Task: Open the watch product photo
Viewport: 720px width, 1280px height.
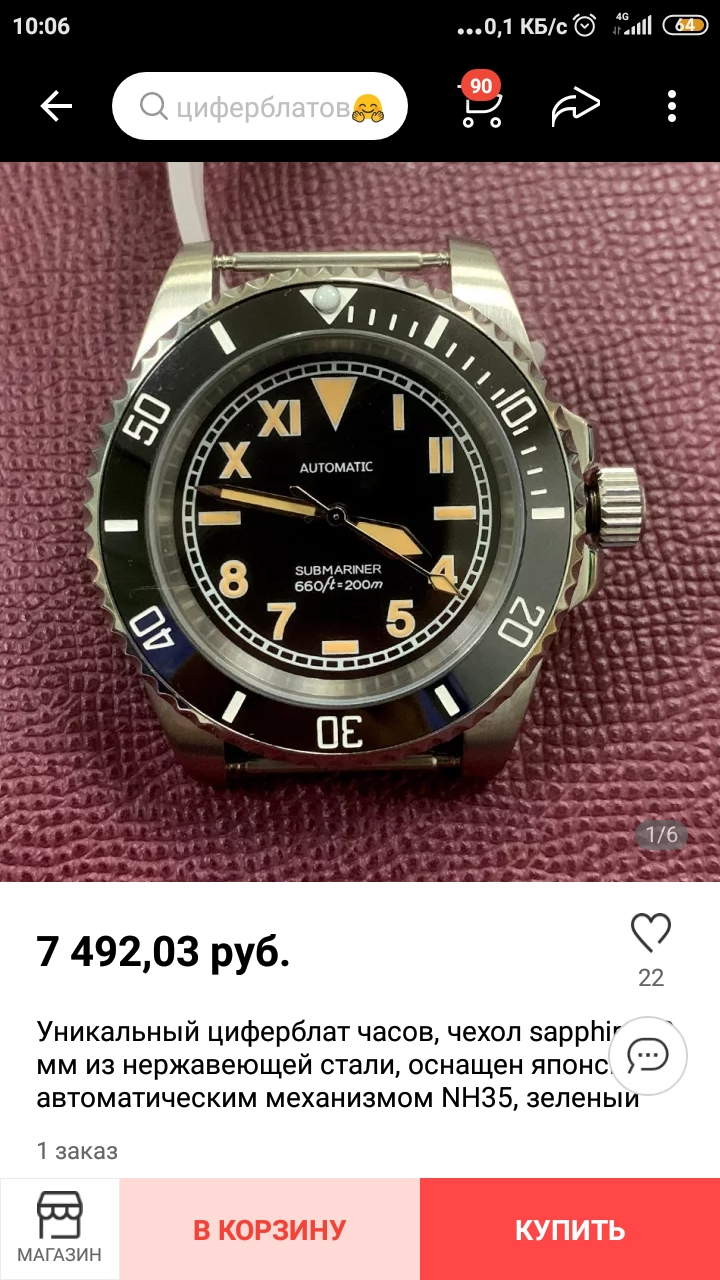Action: click(x=360, y=520)
